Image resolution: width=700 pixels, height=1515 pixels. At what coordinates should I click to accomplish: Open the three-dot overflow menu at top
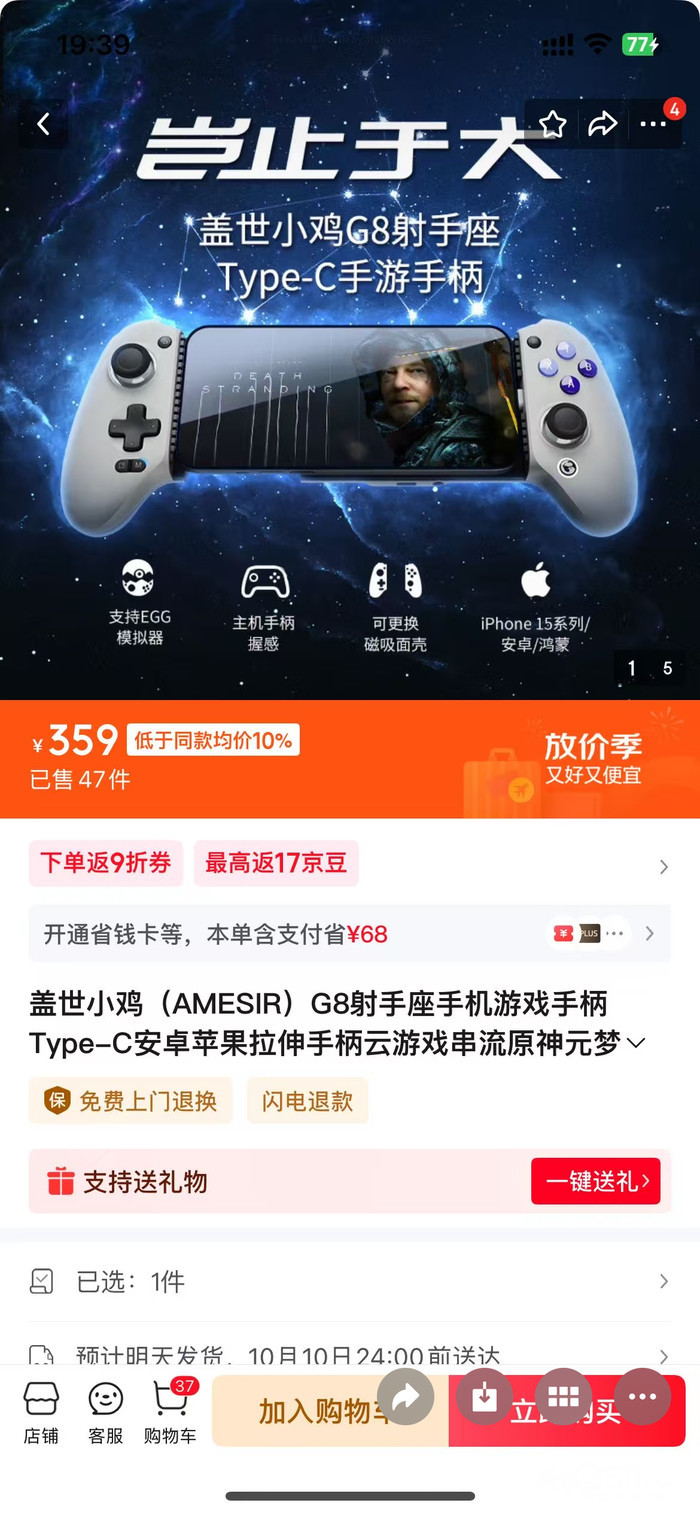click(x=653, y=124)
